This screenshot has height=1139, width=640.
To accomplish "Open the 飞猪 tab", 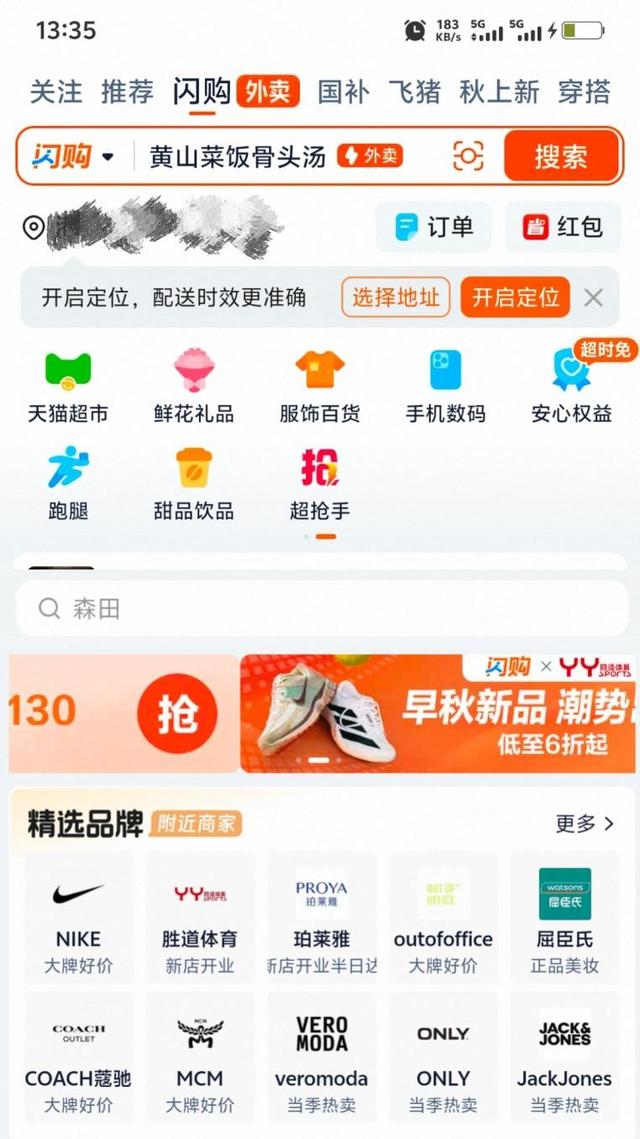I will pos(414,92).
